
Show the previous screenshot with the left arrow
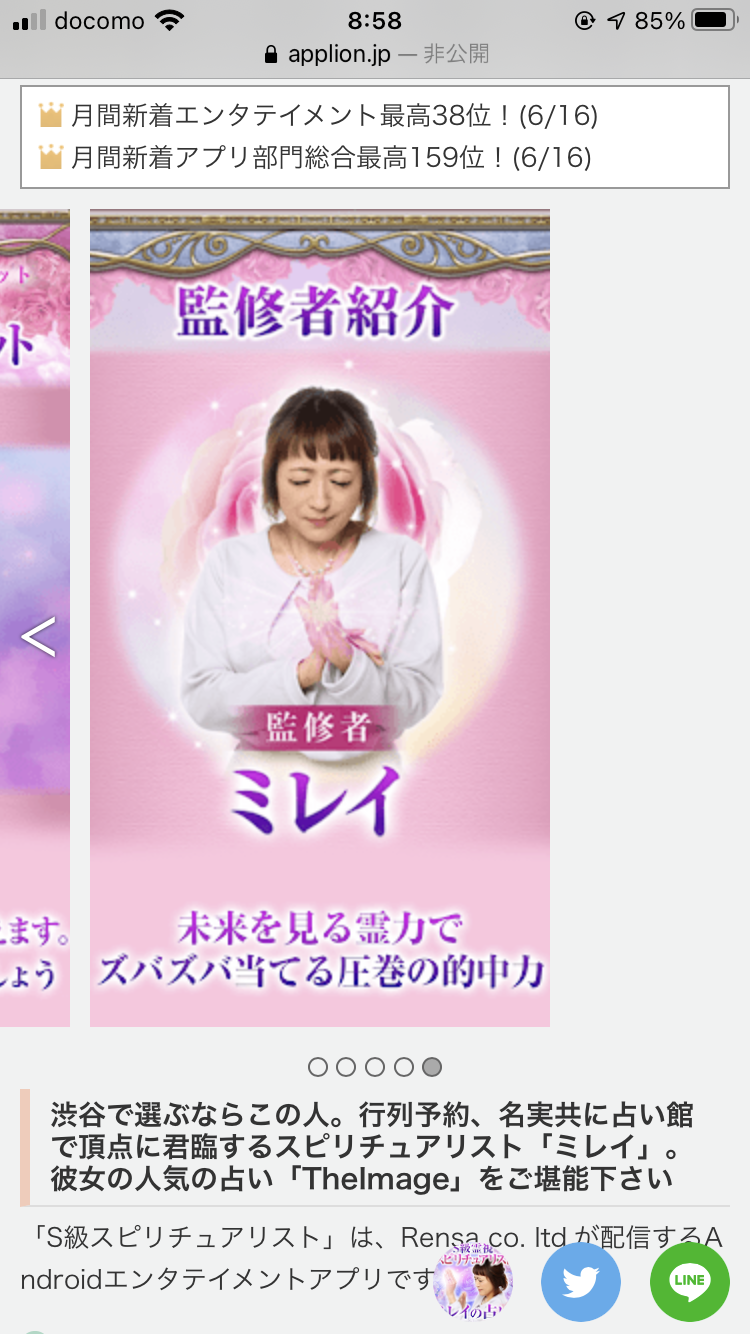[x=38, y=637]
